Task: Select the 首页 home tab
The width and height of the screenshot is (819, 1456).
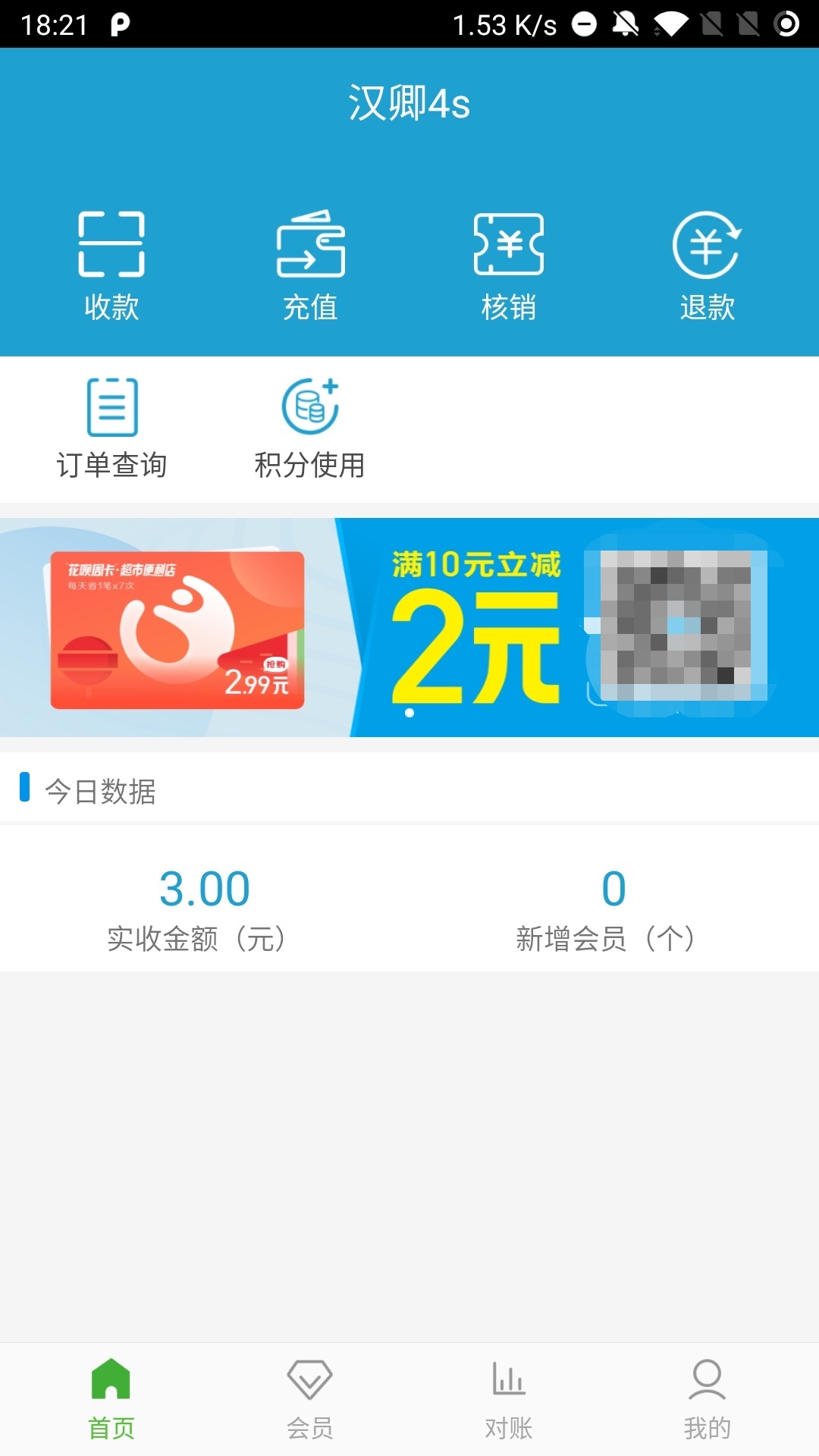Action: click(x=111, y=1399)
